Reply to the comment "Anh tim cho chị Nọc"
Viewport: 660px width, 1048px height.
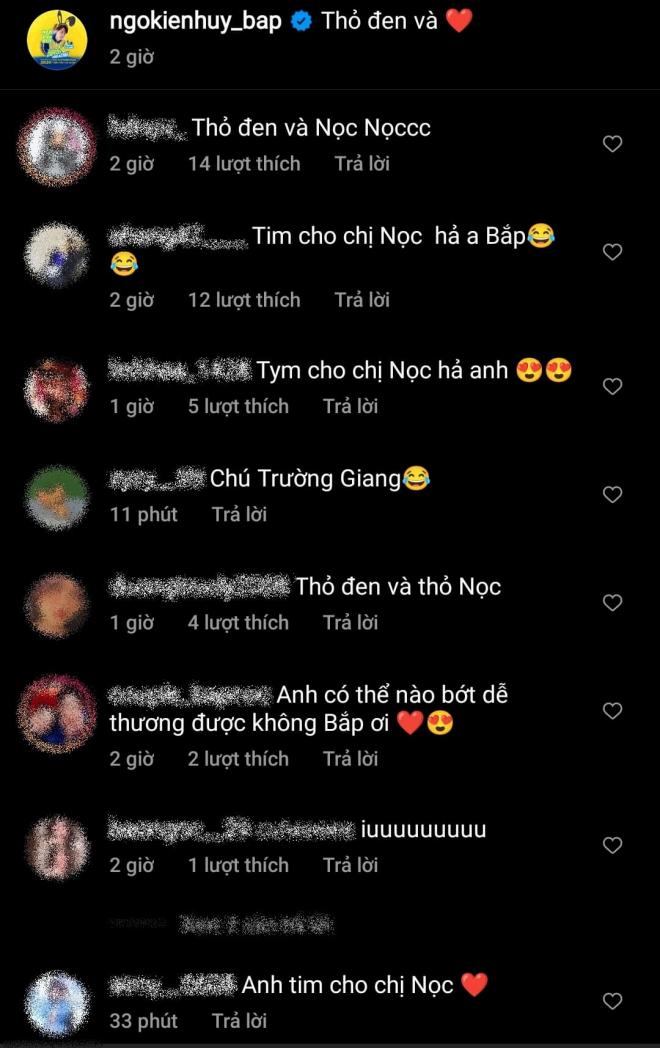click(240, 1021)
